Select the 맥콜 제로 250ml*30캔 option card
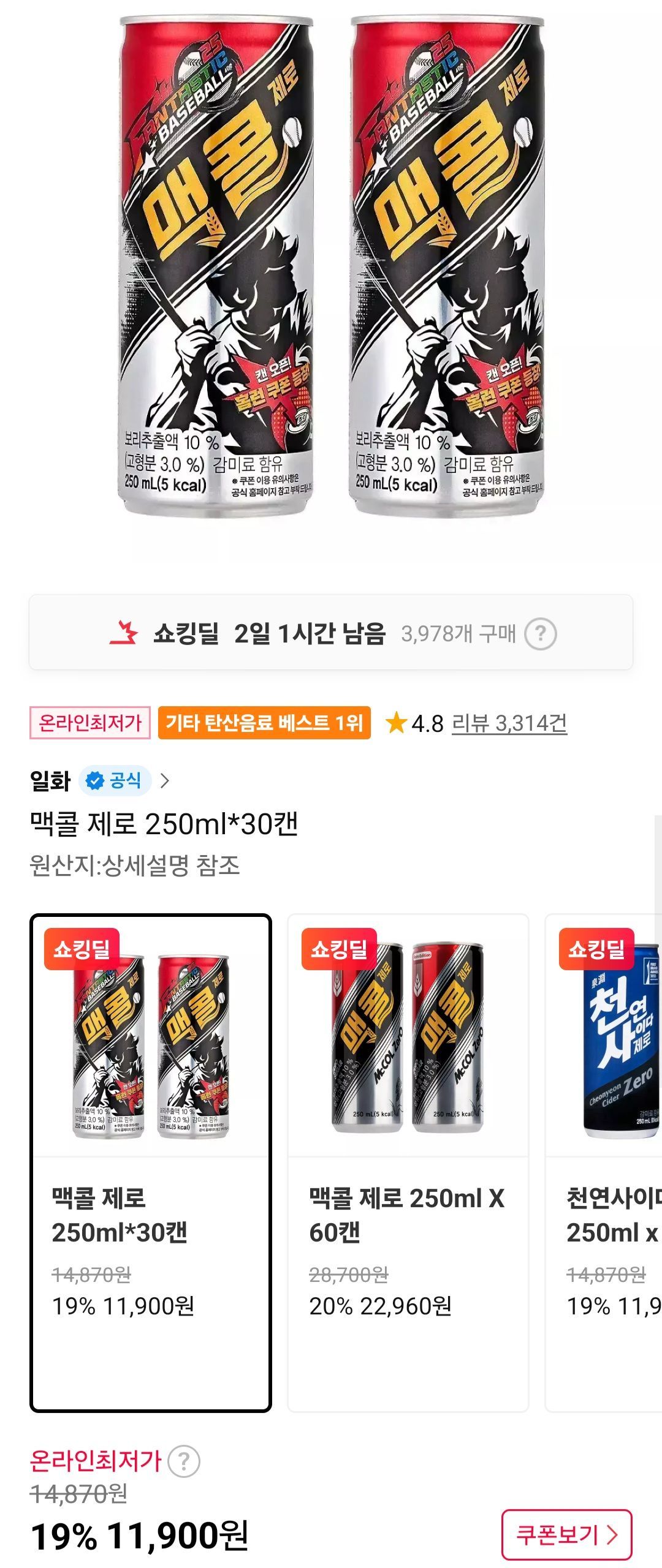Screen dimensions: 662x1568 pos(151,1163)
